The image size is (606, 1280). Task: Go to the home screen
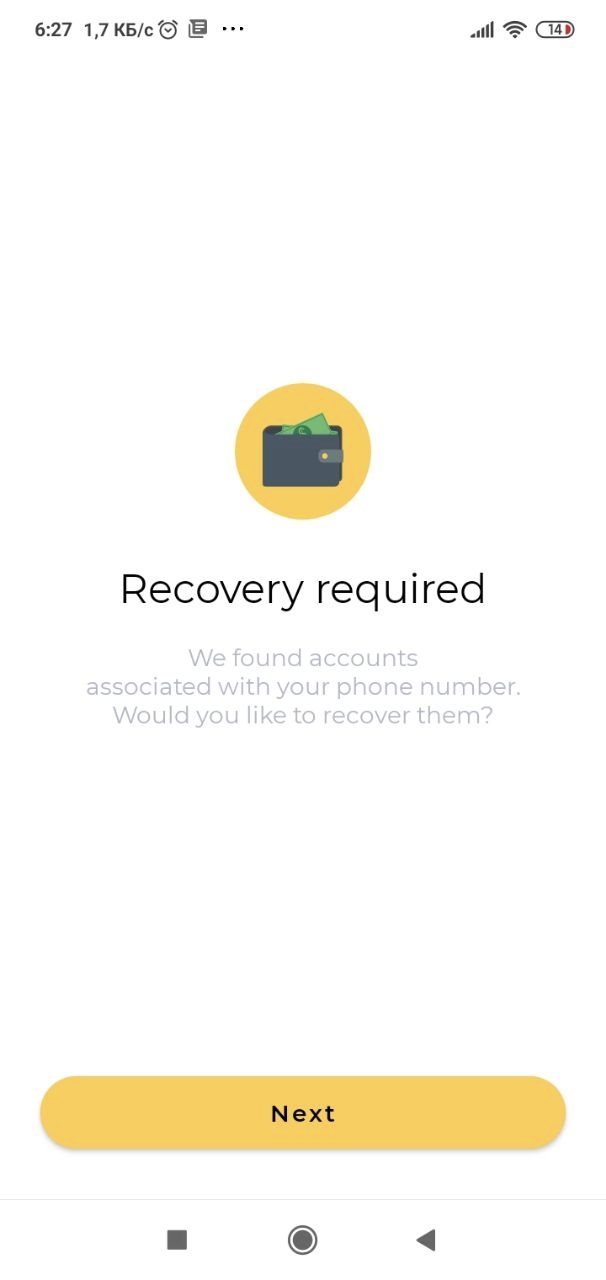(x=302, y=1240)
